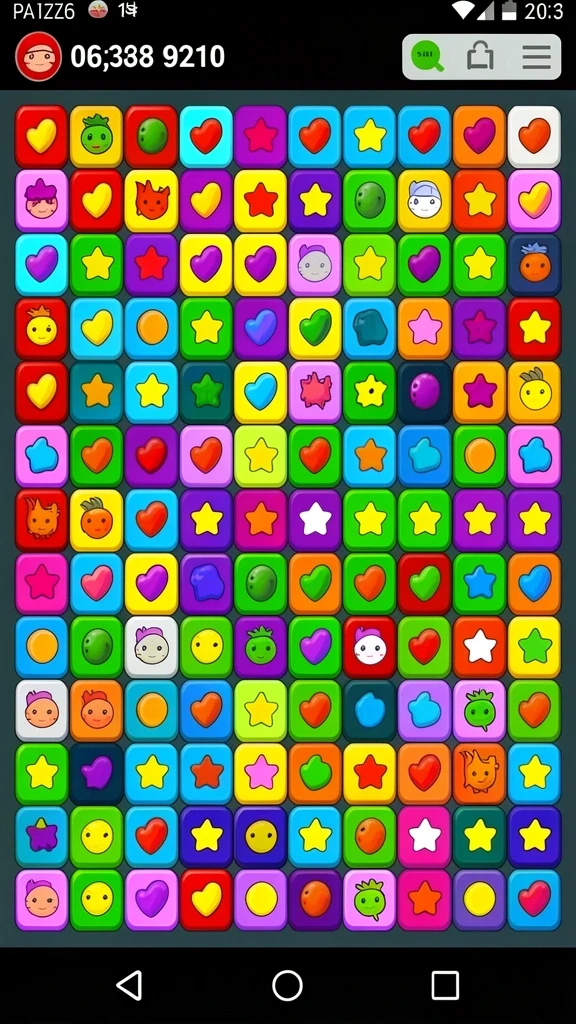
Task: Open the green search icon
Action: pyautogui.click(x=427, y=57)
